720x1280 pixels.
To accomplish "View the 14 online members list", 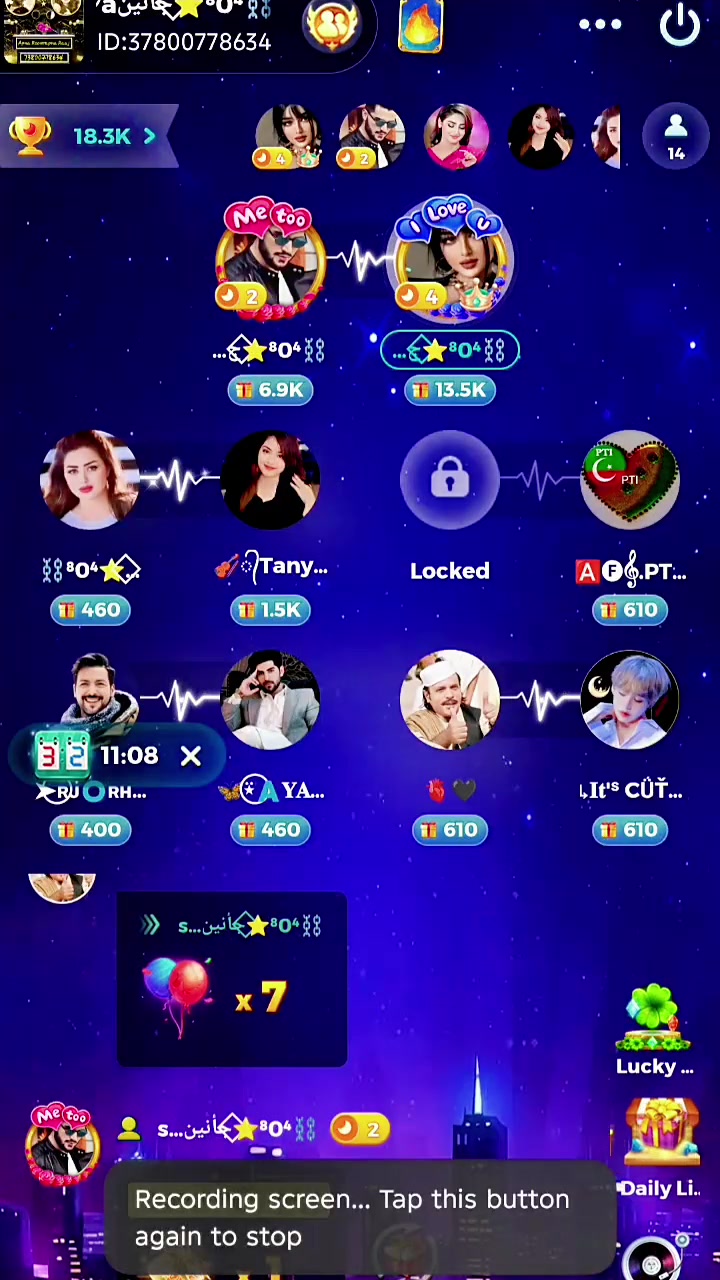I will [676, 136].
